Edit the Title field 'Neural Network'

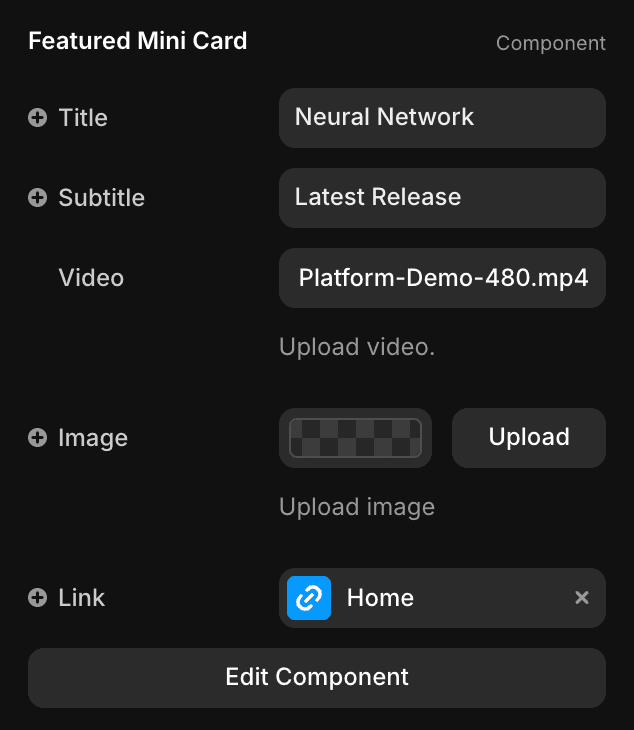(442, 118)
